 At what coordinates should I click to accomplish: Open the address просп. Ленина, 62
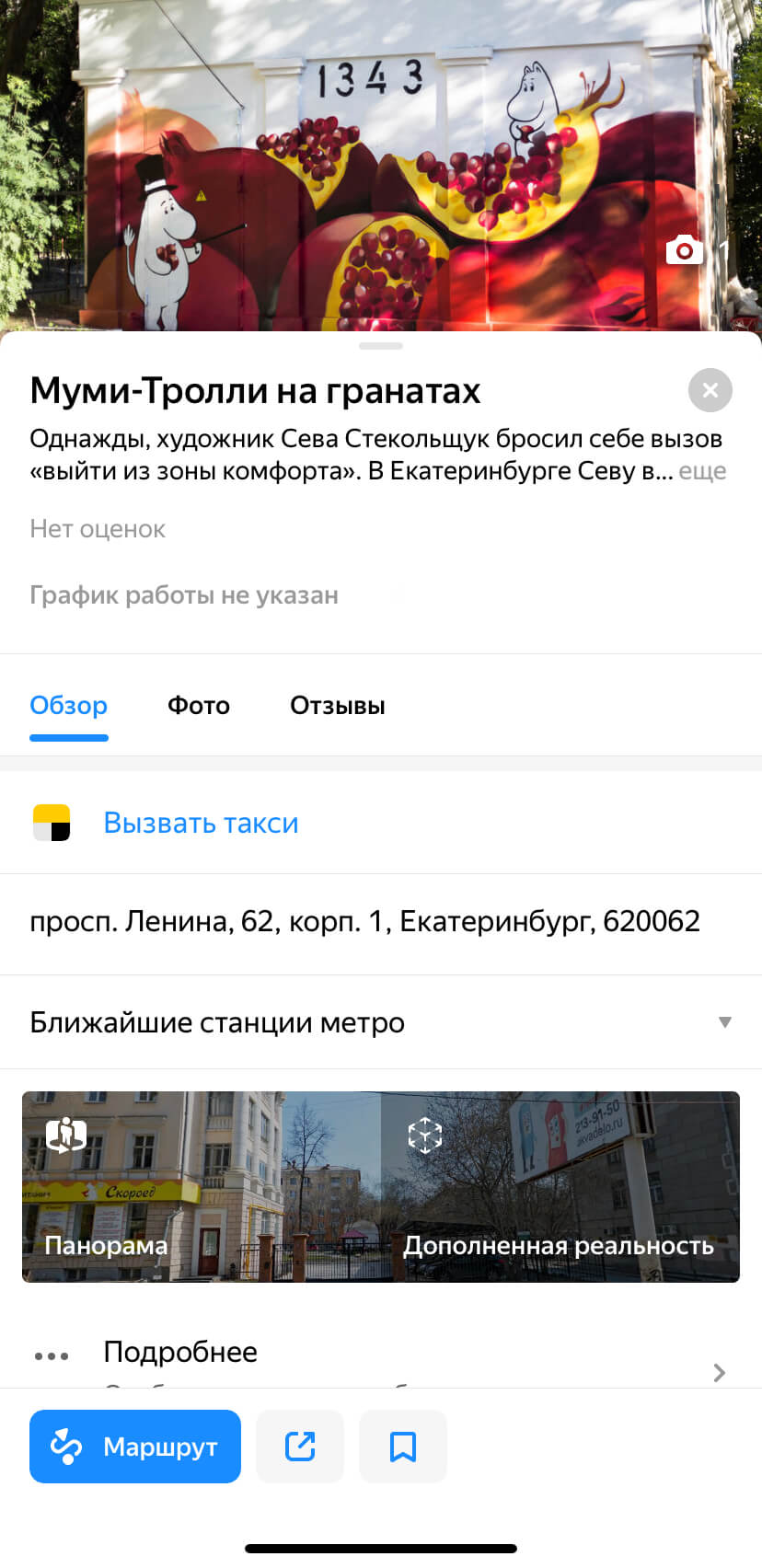pyautogui.click(x=364, y=921)
